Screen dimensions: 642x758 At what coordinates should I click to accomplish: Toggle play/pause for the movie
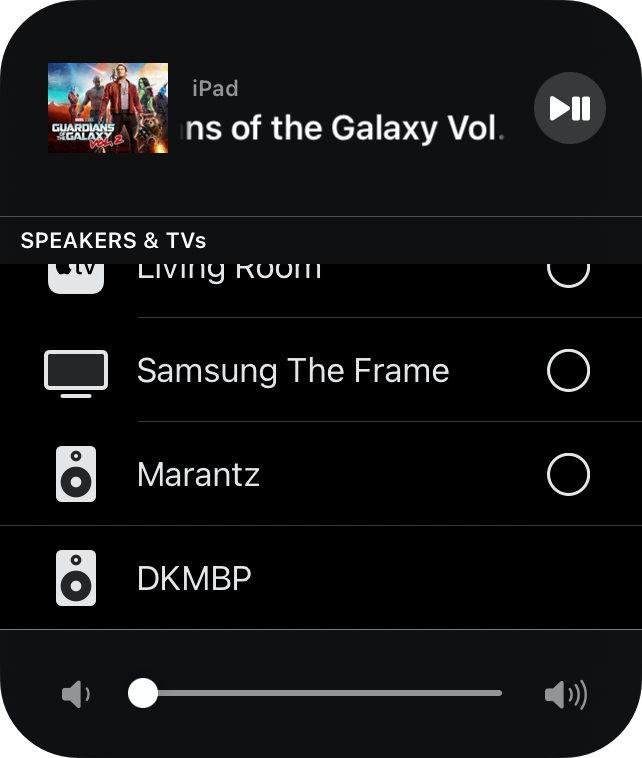pyautogui.click(x=569, y=108)
